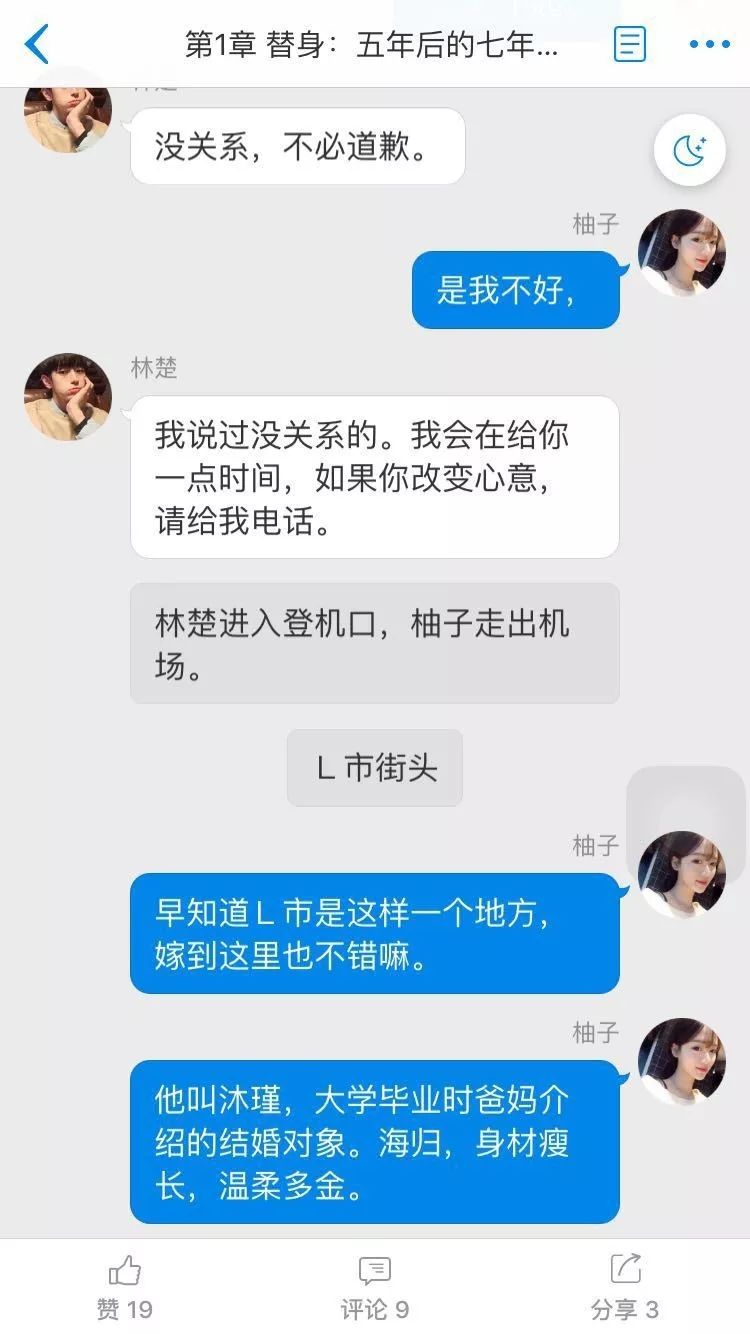This screenshot has height=1334, width=750.
Task: Open the three-dot overflow menu
Action: coord(709,45)
